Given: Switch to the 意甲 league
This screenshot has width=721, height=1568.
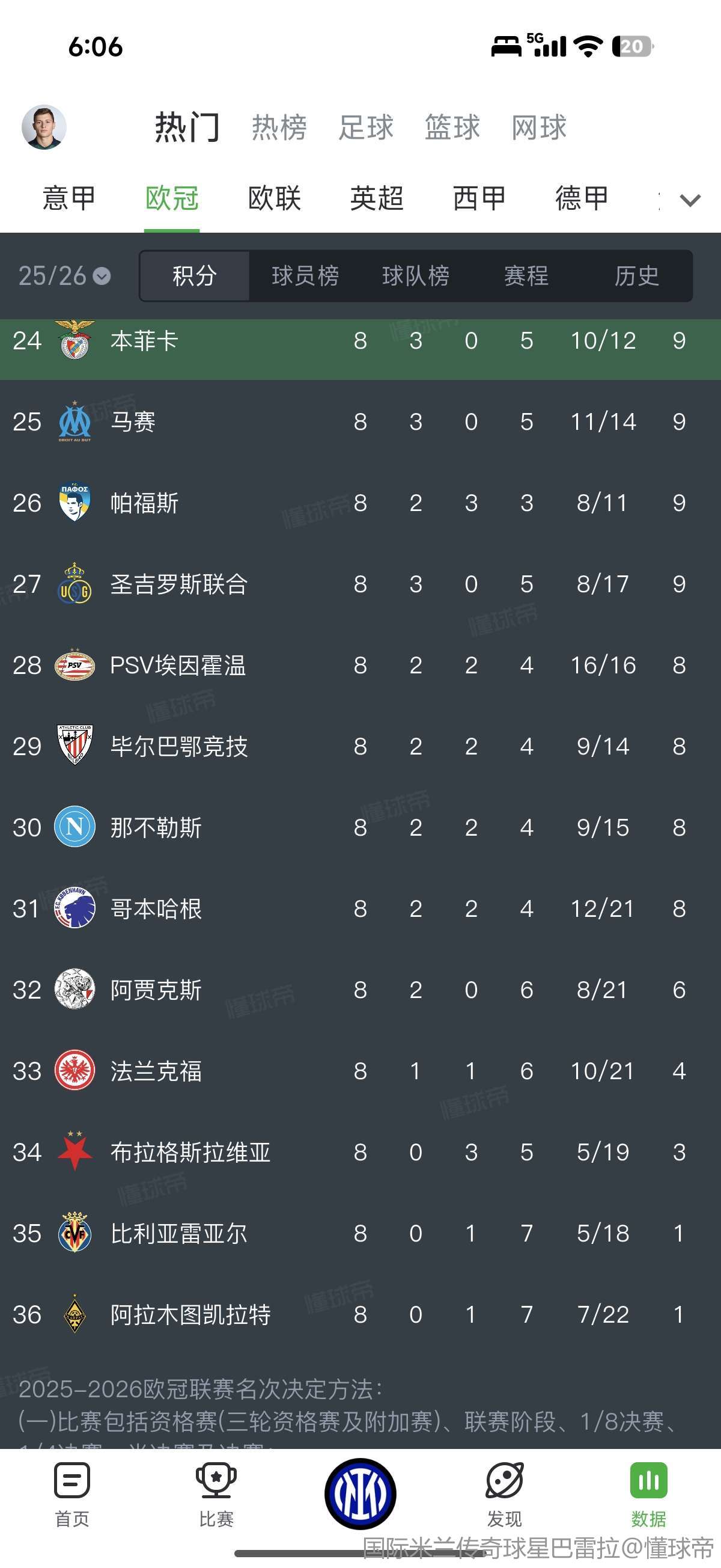Looking at the screenshot, I should click(68, 198).
